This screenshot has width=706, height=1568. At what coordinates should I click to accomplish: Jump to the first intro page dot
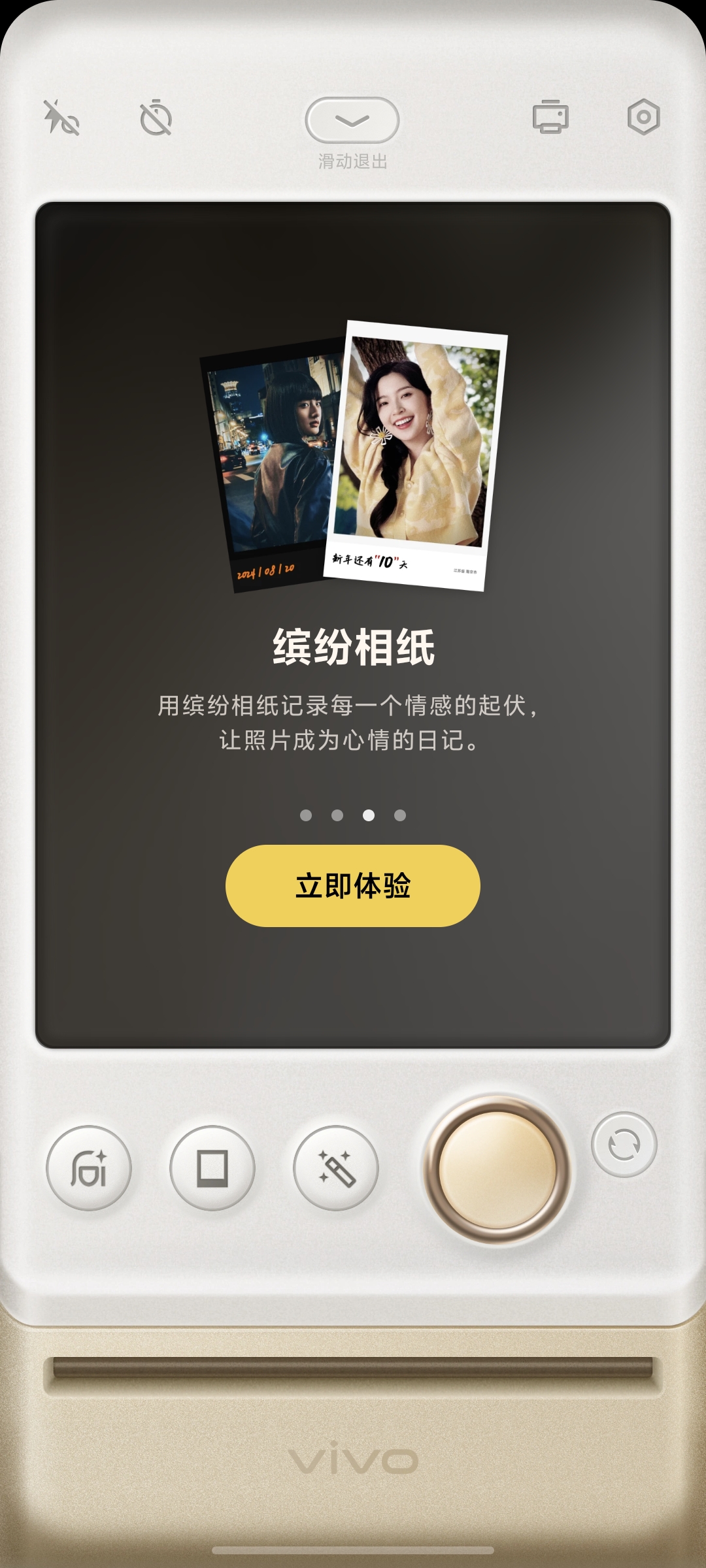[306, 815]
